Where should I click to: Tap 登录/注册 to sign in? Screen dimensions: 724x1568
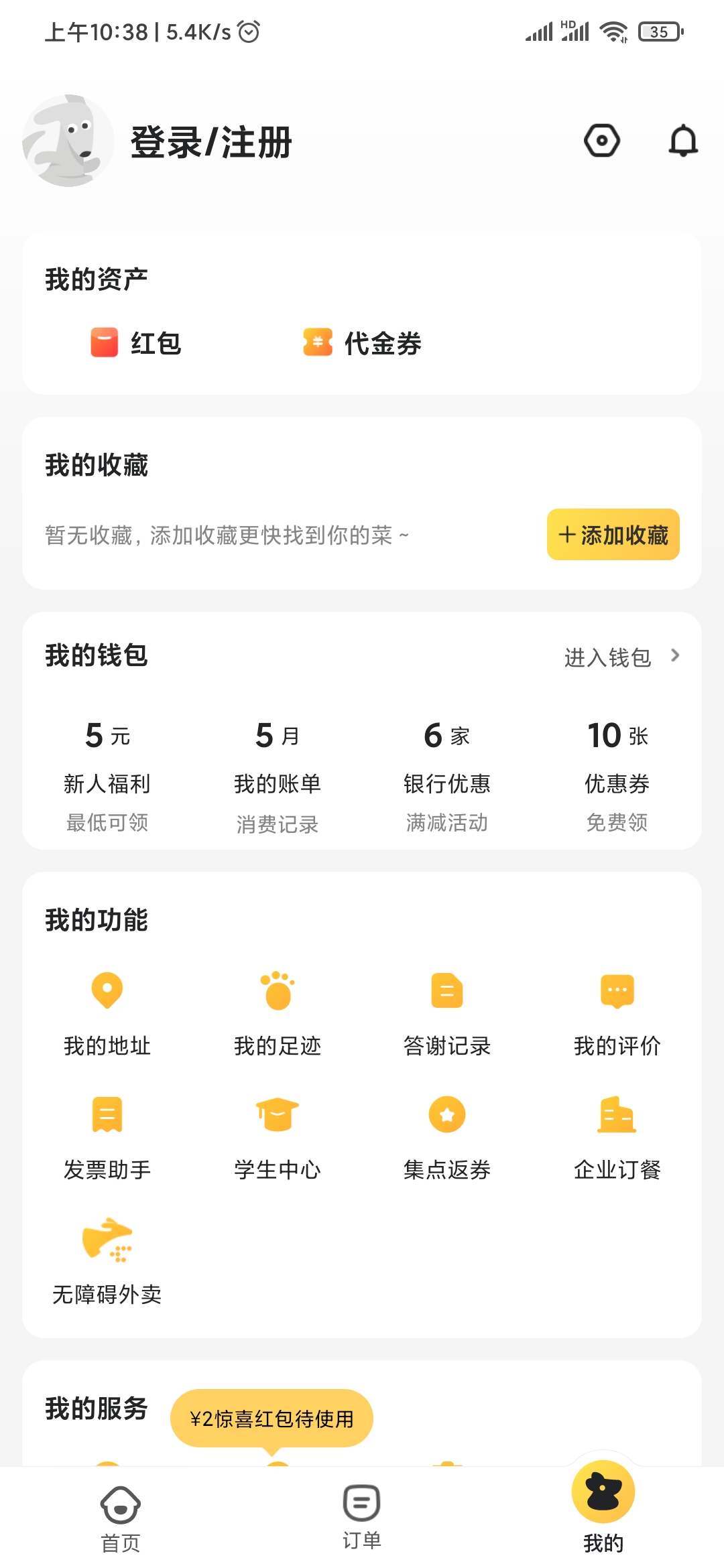click(x=212, y=141)
